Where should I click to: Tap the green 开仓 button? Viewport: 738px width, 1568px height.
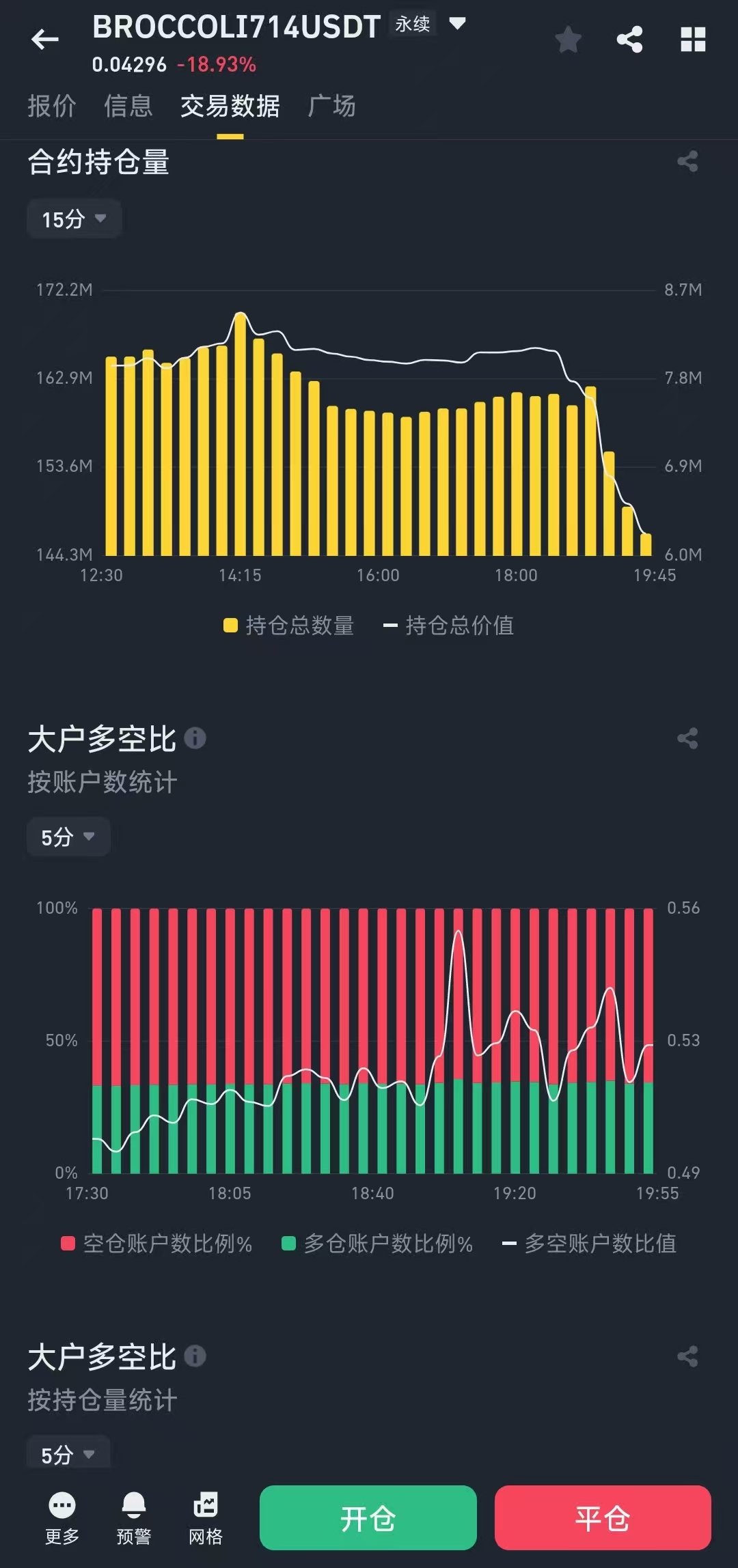coord(368,1517)
